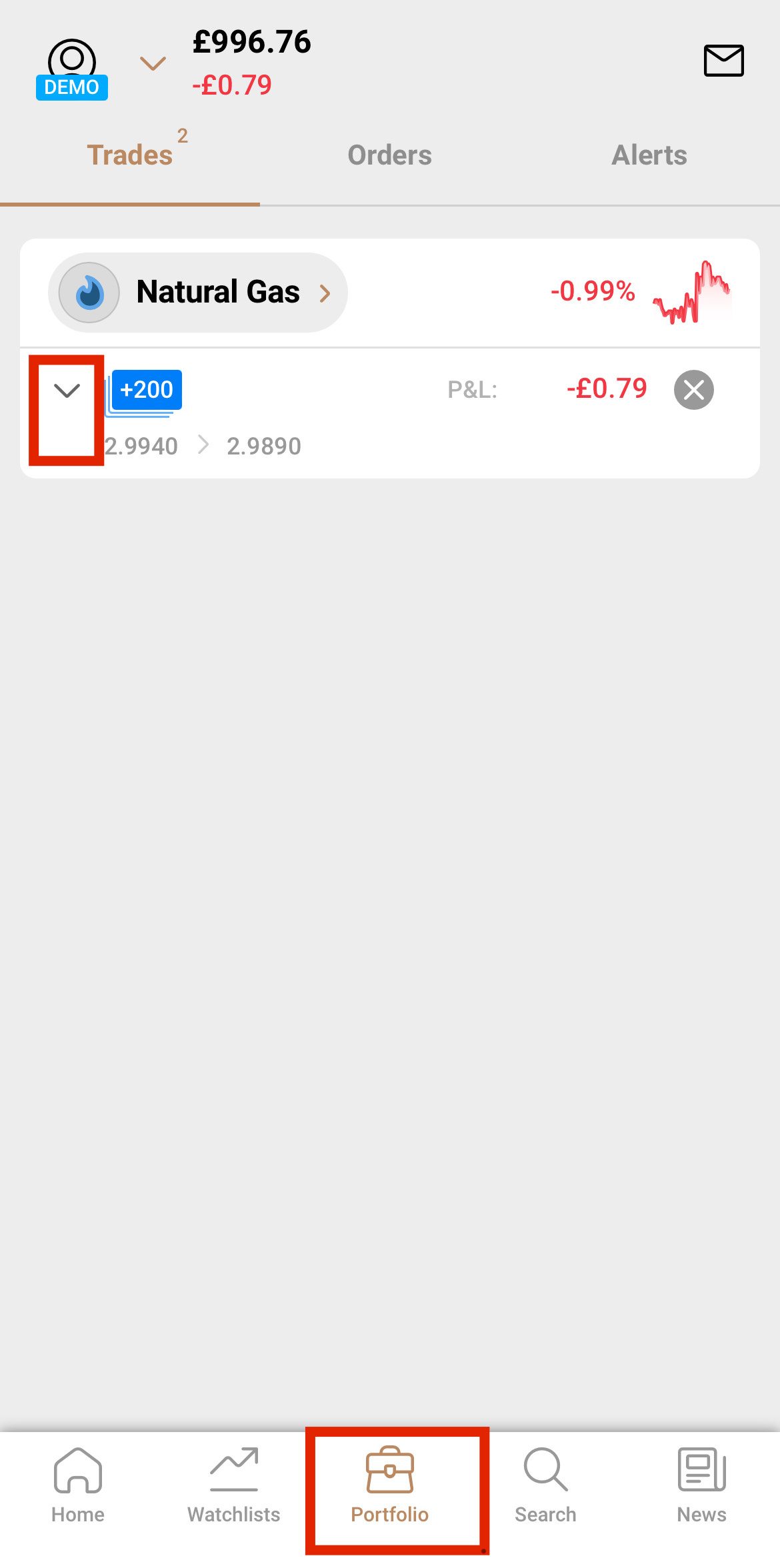The height and width of the screenshot is (1568, 780).
Task: Close the Natural Gas trade
Action: tap(693, 390)
